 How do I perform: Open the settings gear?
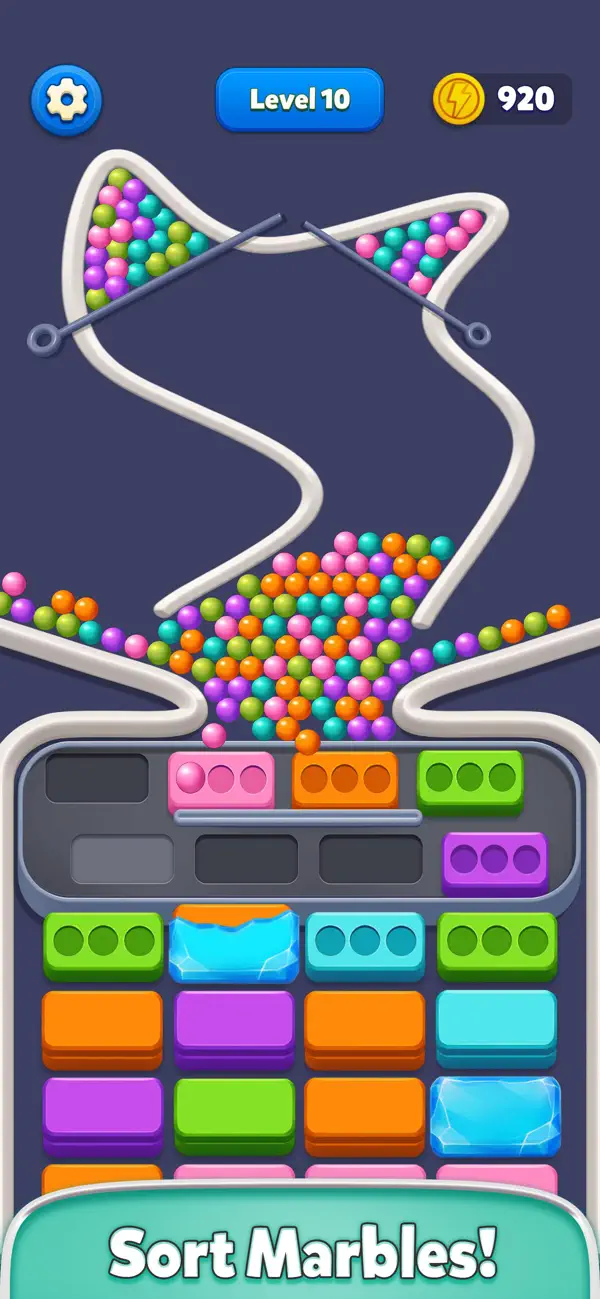tap(66, 99)
